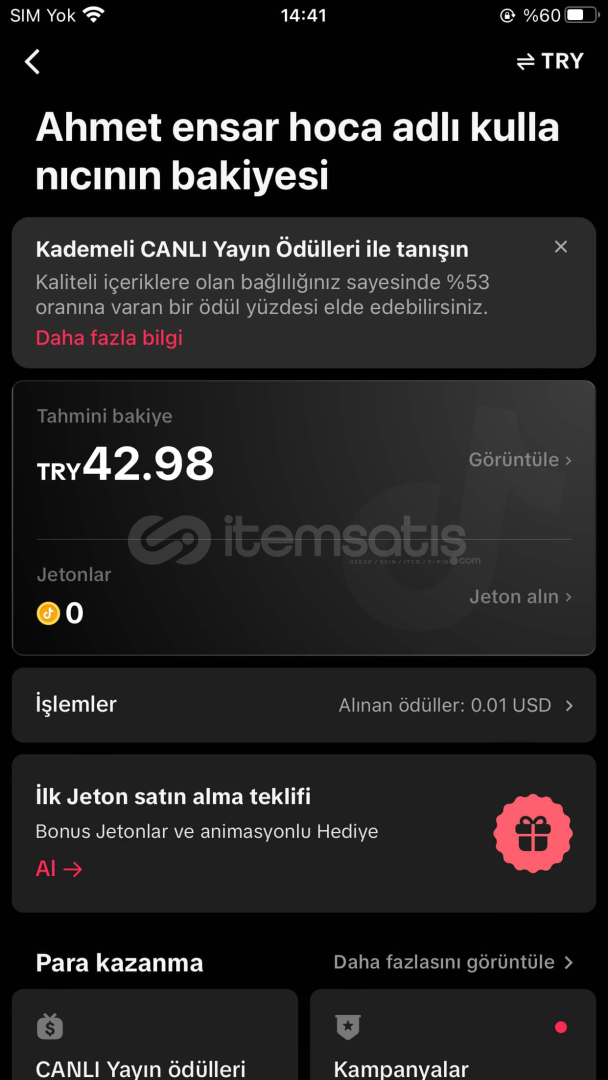Open the Daha fazla bilgi link

(109, 338)
